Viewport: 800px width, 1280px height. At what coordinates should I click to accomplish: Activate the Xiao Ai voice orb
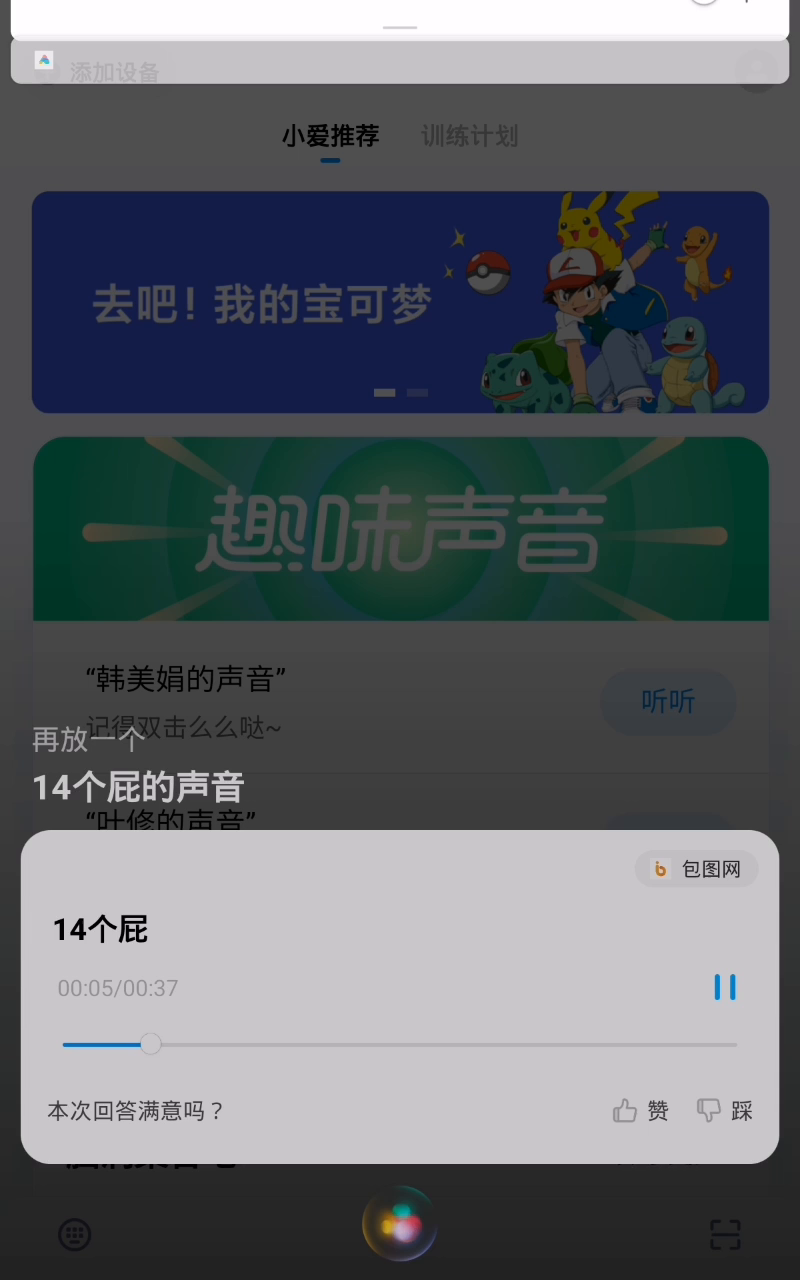click(x=400, y=1223)
